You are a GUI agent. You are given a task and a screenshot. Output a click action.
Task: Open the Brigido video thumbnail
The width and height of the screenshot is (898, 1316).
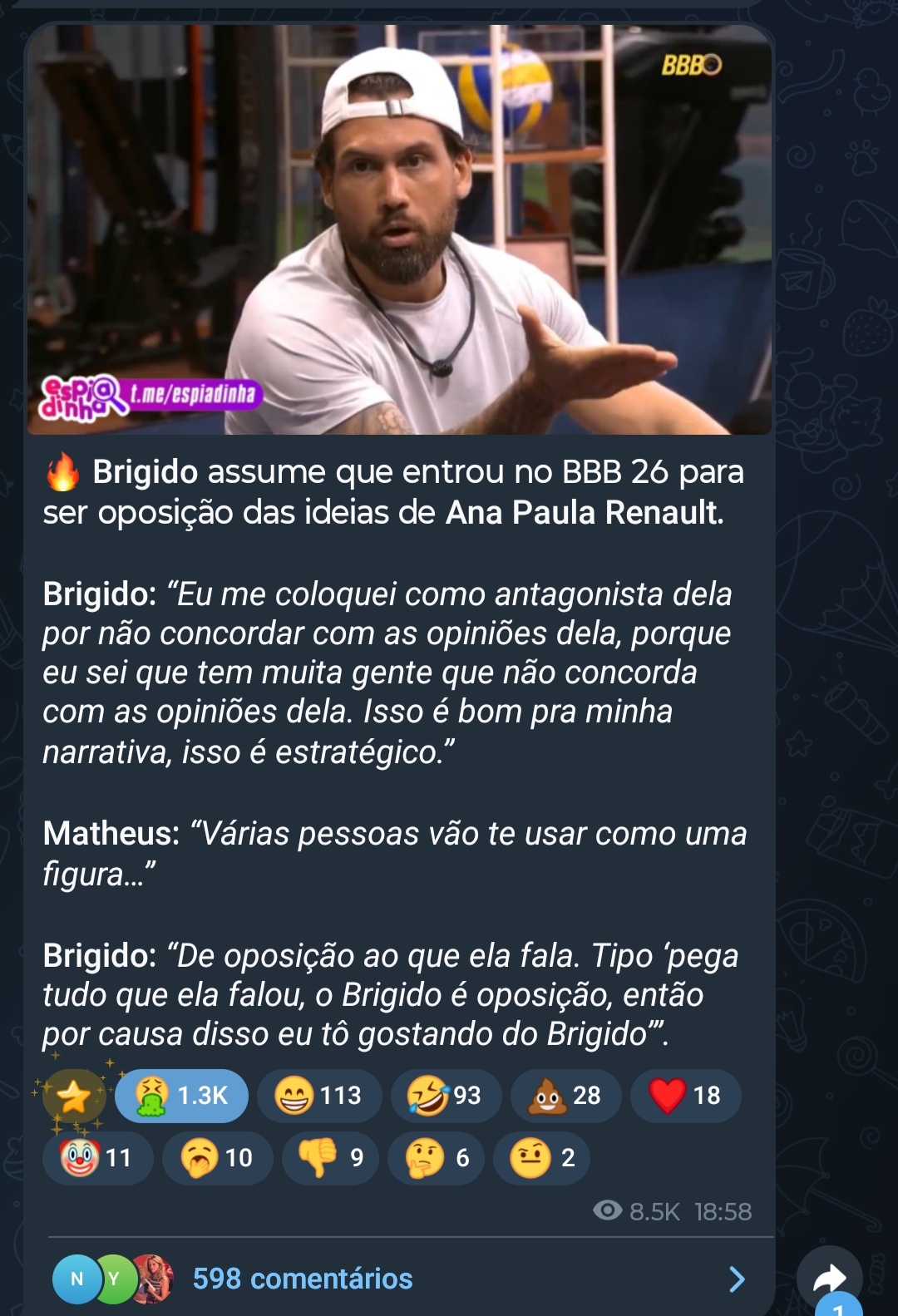[x=399, y=230]
